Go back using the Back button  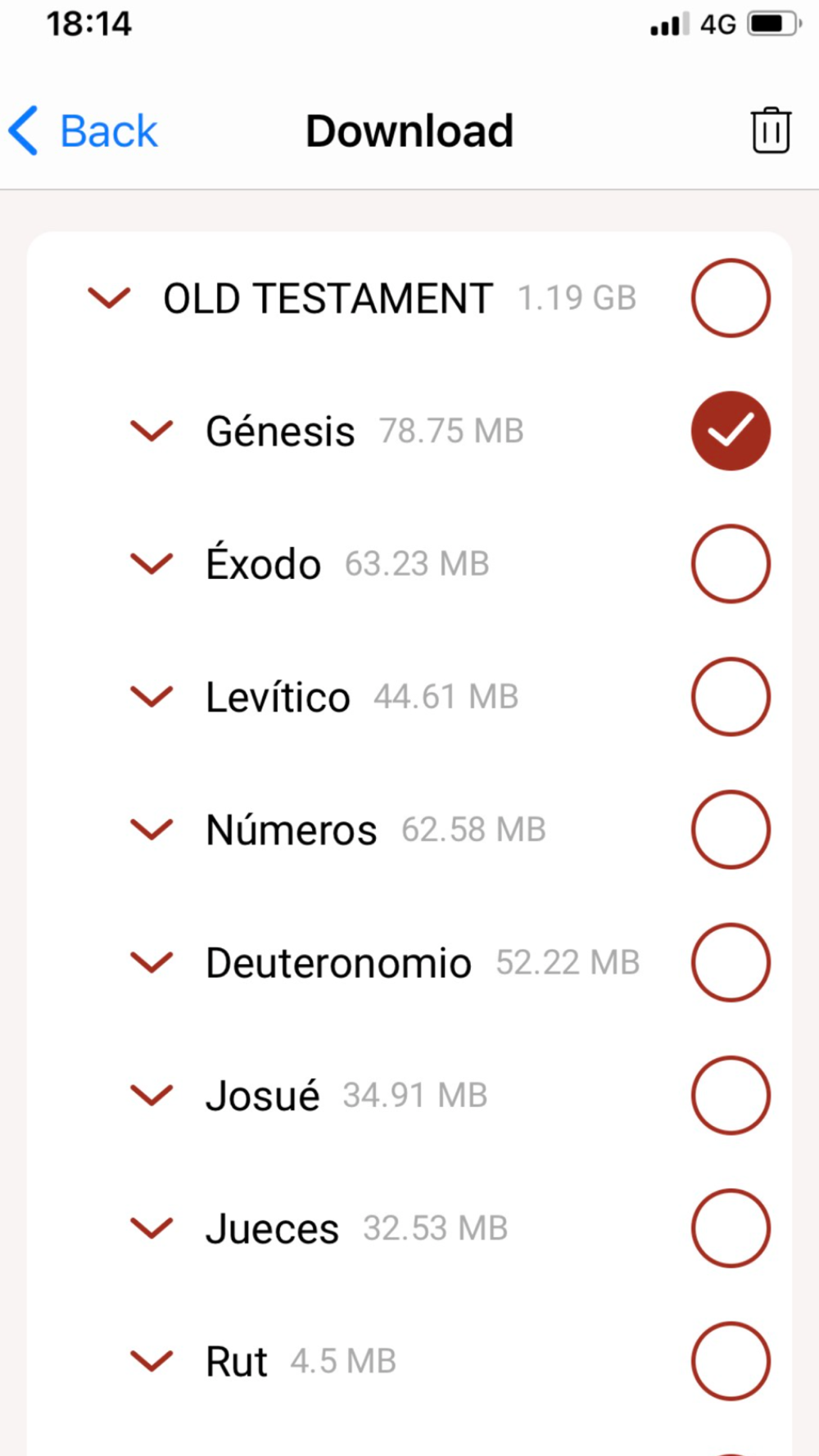pyautogui.click(x=83, y=131)
